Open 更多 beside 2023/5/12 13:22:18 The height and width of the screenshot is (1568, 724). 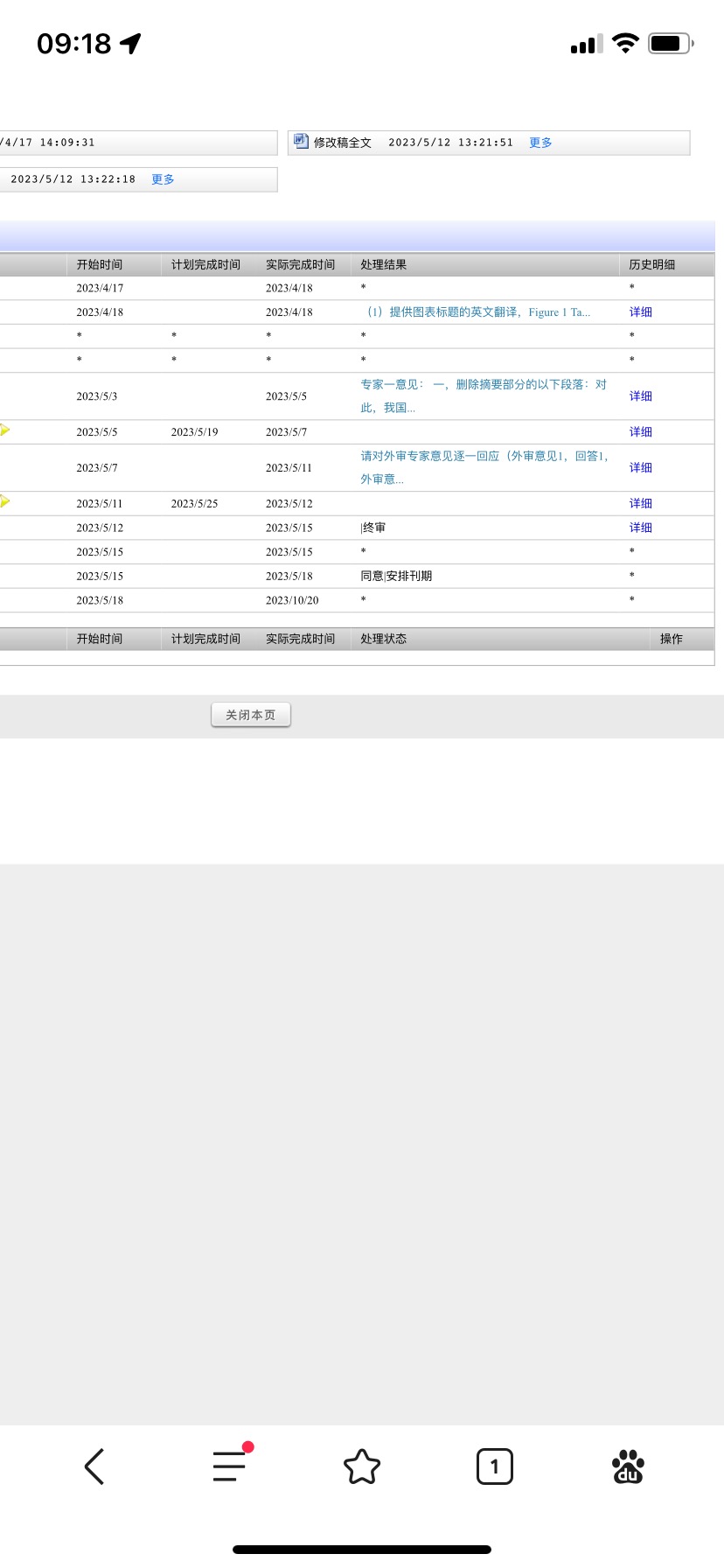click(163, 179)
